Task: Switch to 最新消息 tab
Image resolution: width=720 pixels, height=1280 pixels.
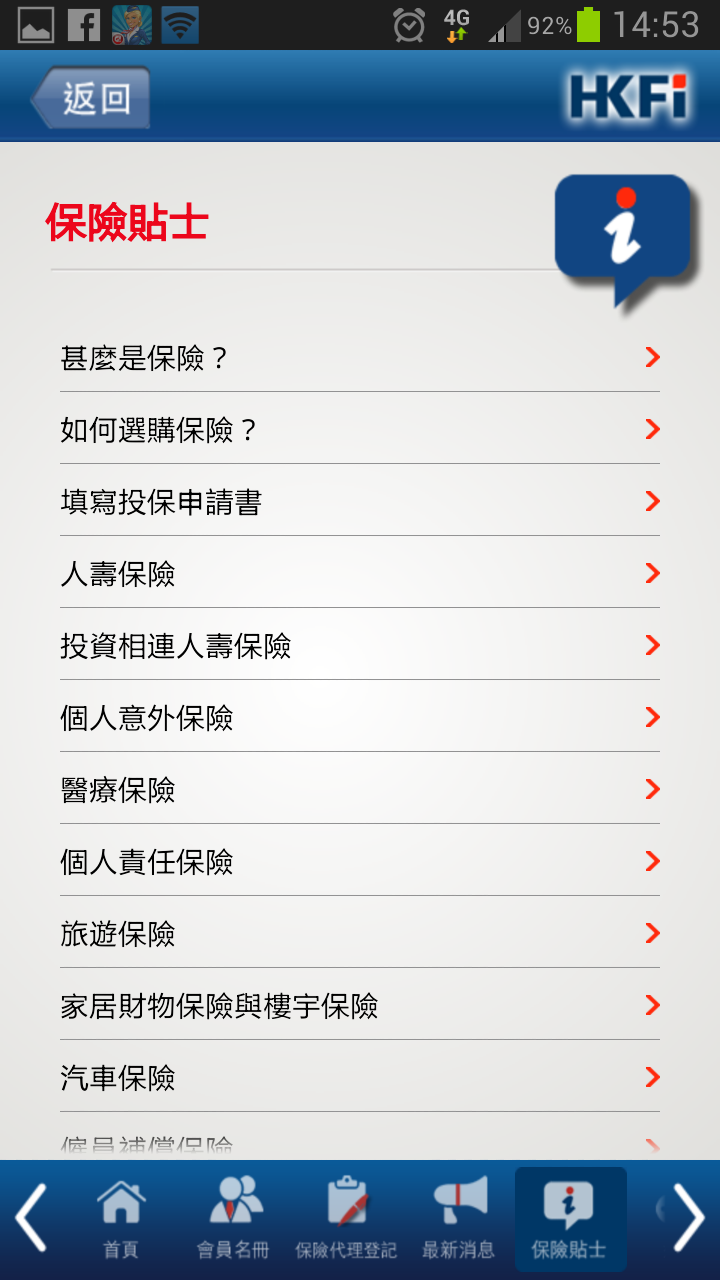Action: (458, 1218)
